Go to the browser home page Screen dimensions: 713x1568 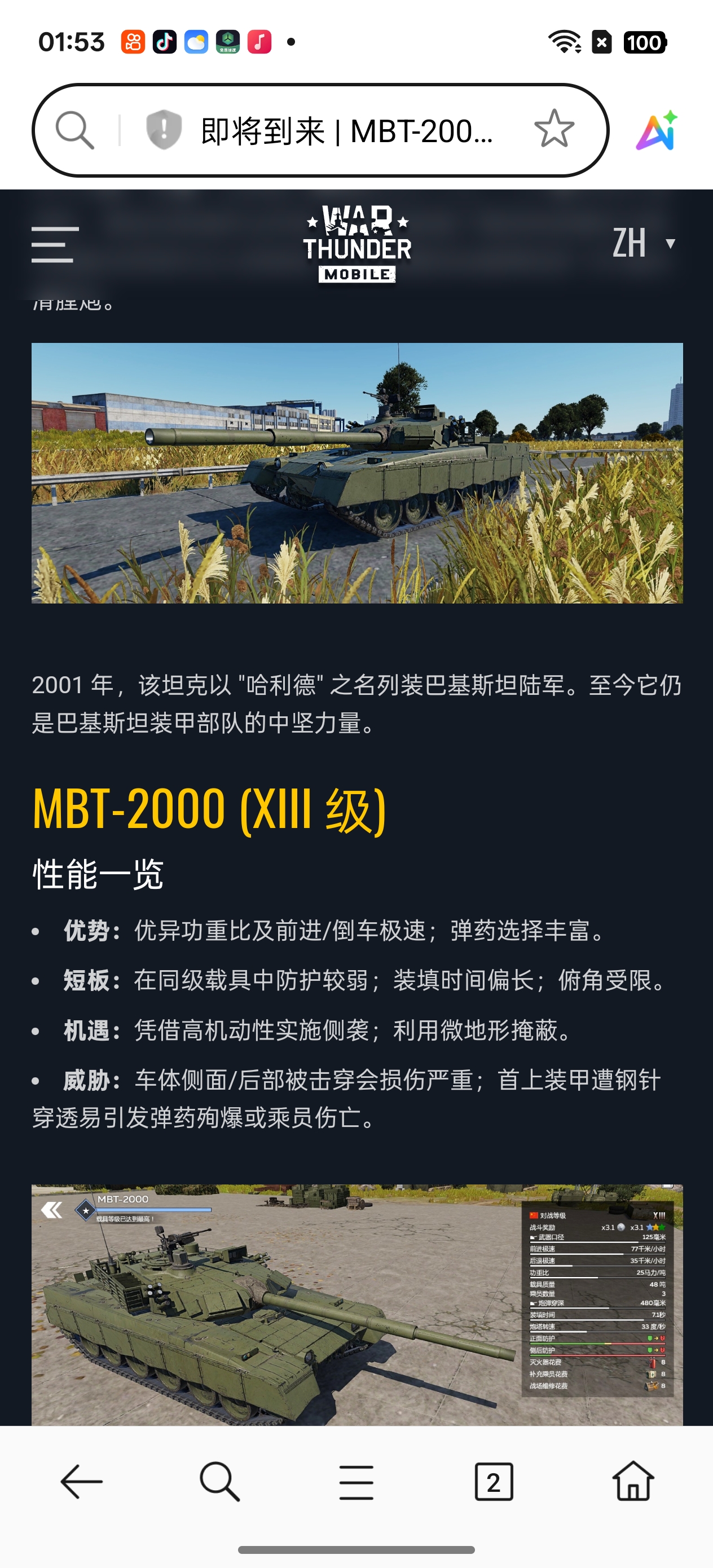tap(633, 1482)
